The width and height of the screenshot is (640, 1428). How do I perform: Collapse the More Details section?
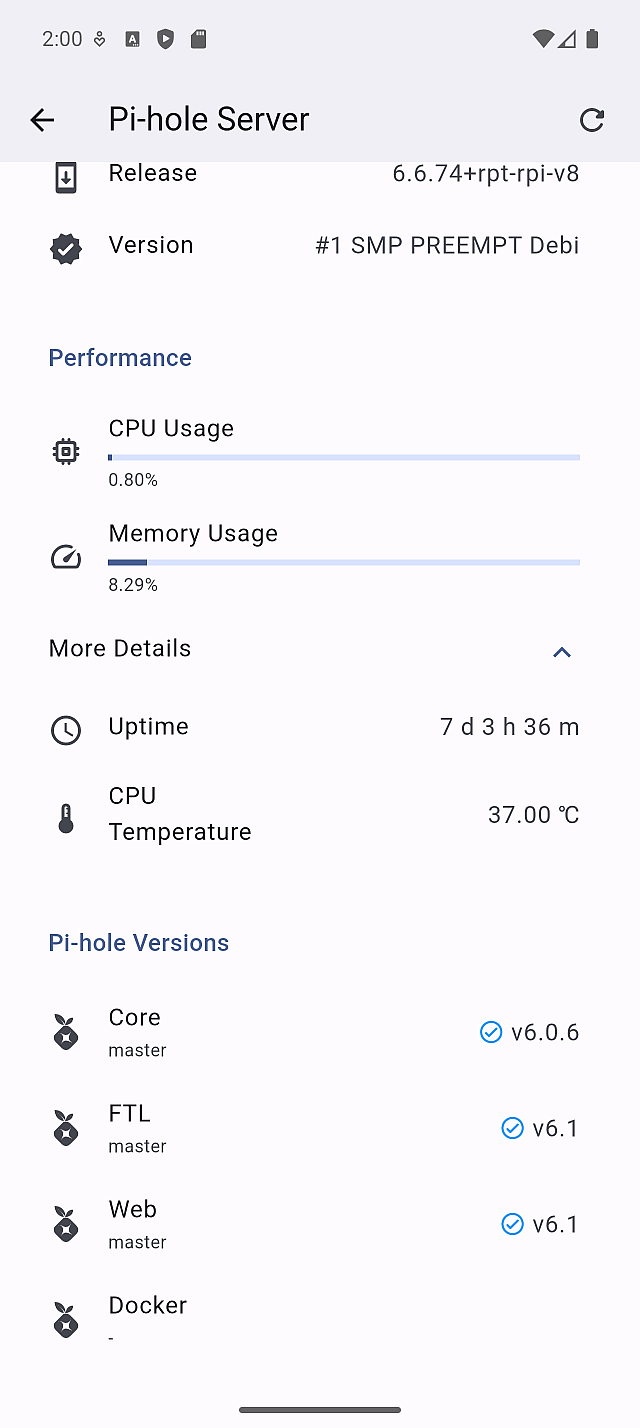(x=561, y=652)
